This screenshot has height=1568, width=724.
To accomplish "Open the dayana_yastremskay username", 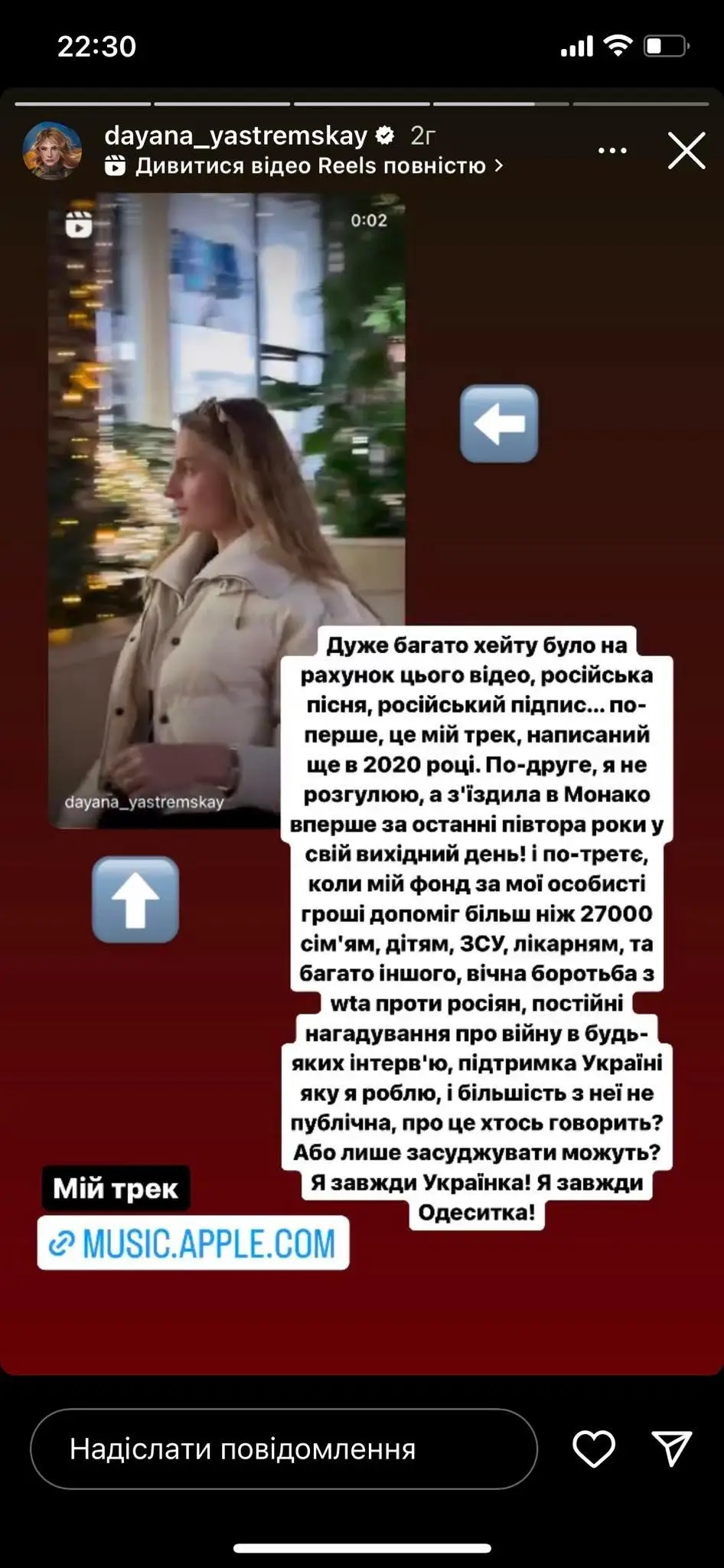I will tap(236, 136).
